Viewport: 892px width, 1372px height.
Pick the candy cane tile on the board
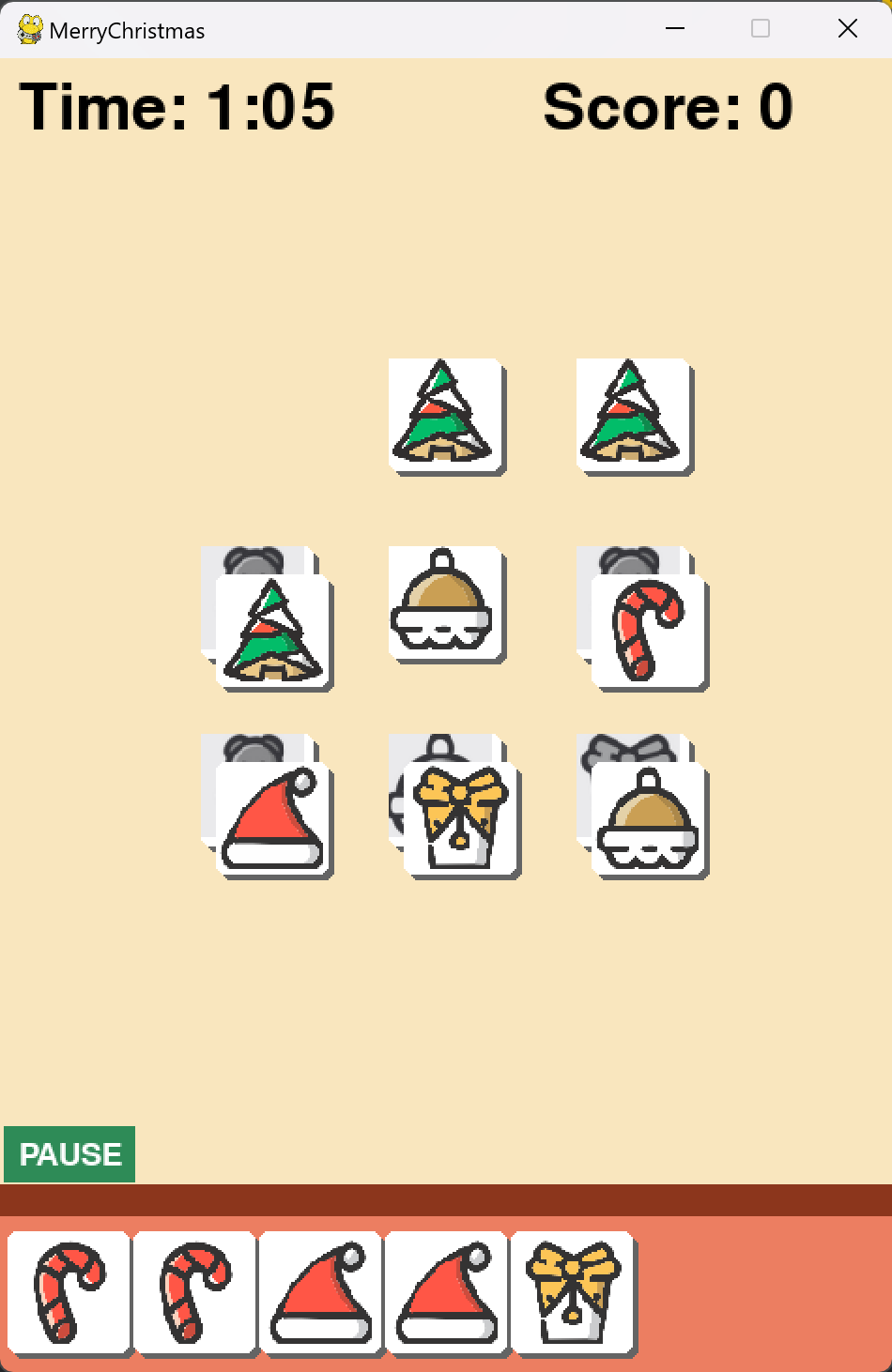(648, 631)
